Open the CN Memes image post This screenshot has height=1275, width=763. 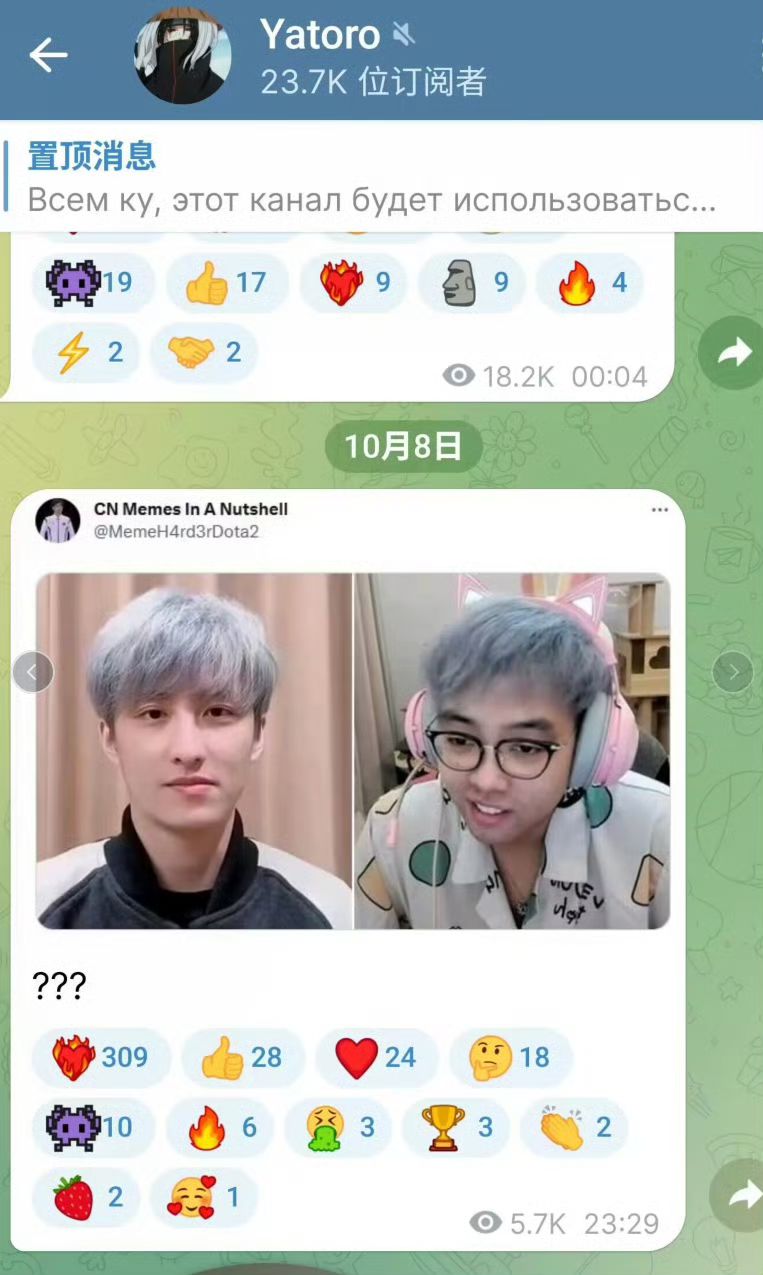point(353,750)
